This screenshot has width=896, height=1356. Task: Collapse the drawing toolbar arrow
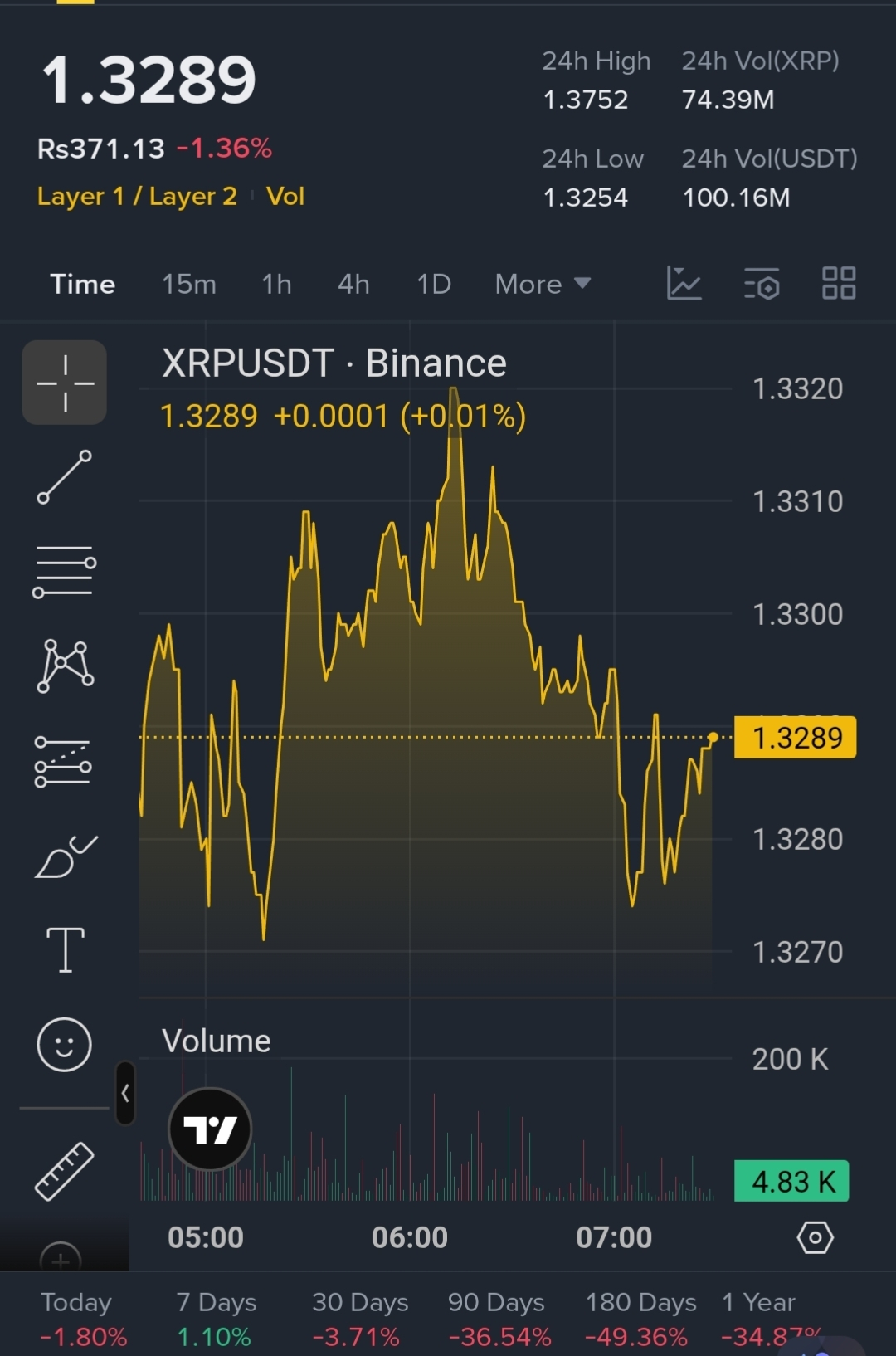click(125, 1093)
